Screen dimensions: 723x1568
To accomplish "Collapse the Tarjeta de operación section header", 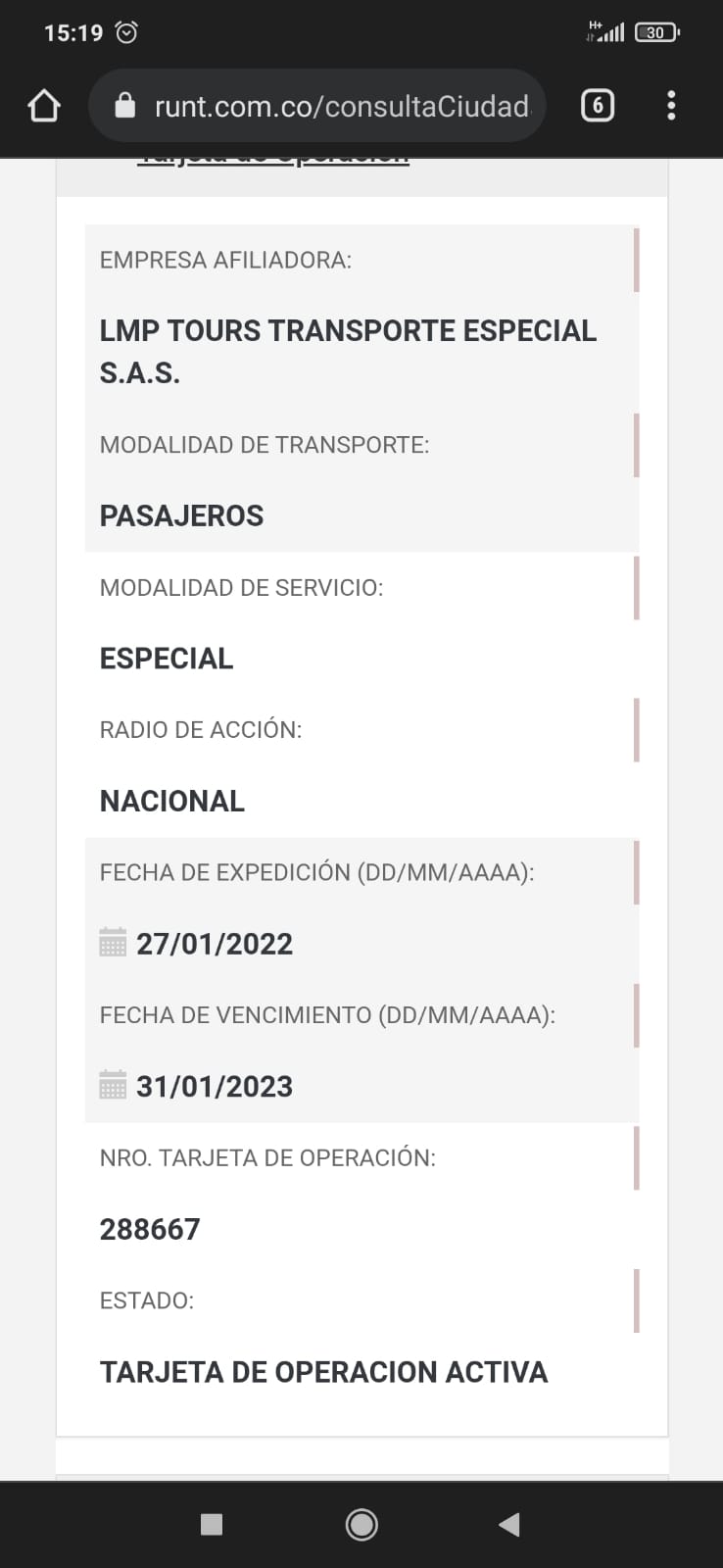I will (x=272, y=159).
